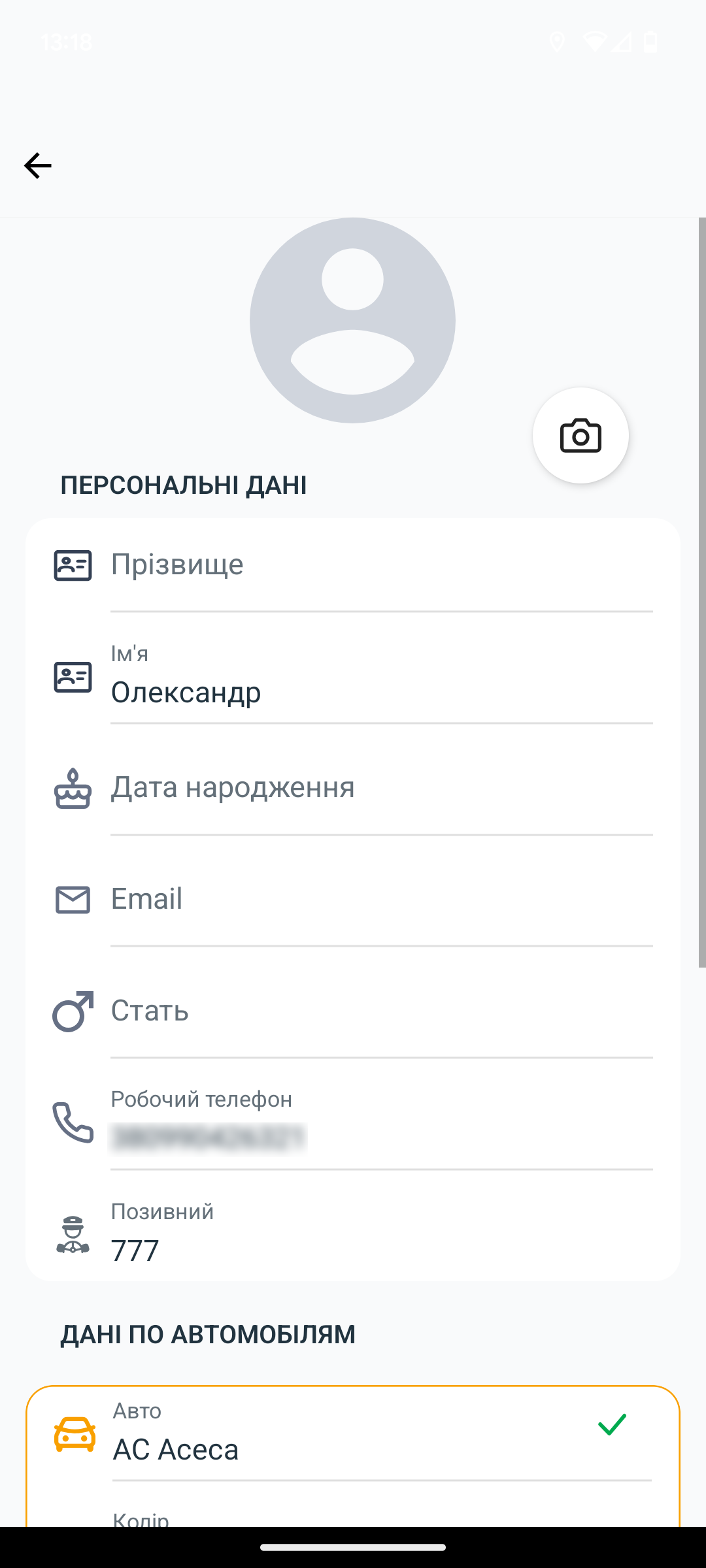The height and width of the screenshot is (1568, 706).
Task: Choose gender in the Стать field
Action: tap(382, 1011)
